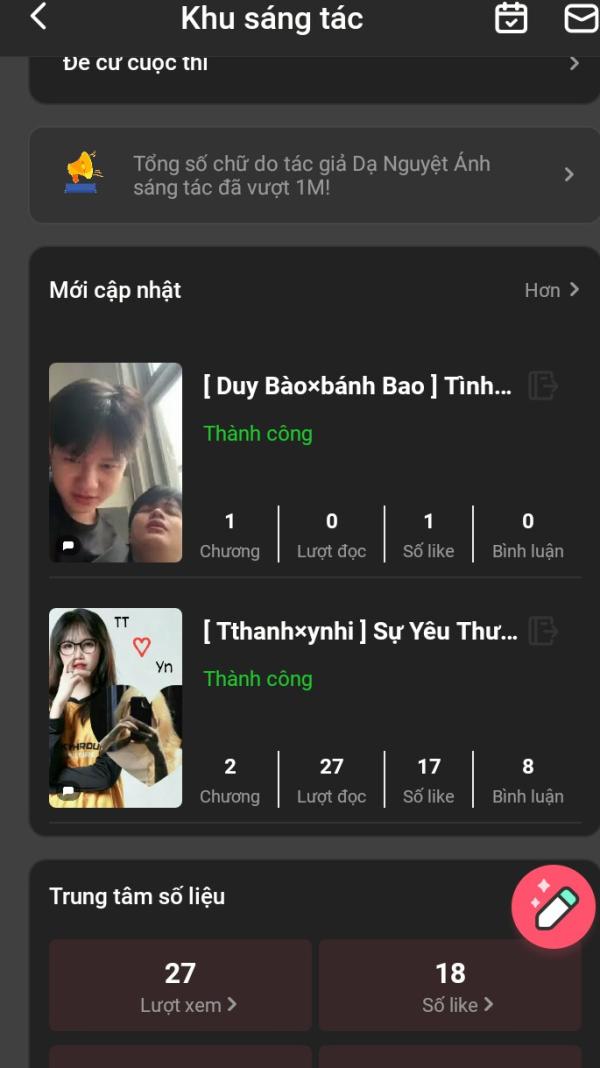Viewport: 600px width, 1068px height.
Task: Create new writing with the pencil button
Action: click(x=553, y=907)
